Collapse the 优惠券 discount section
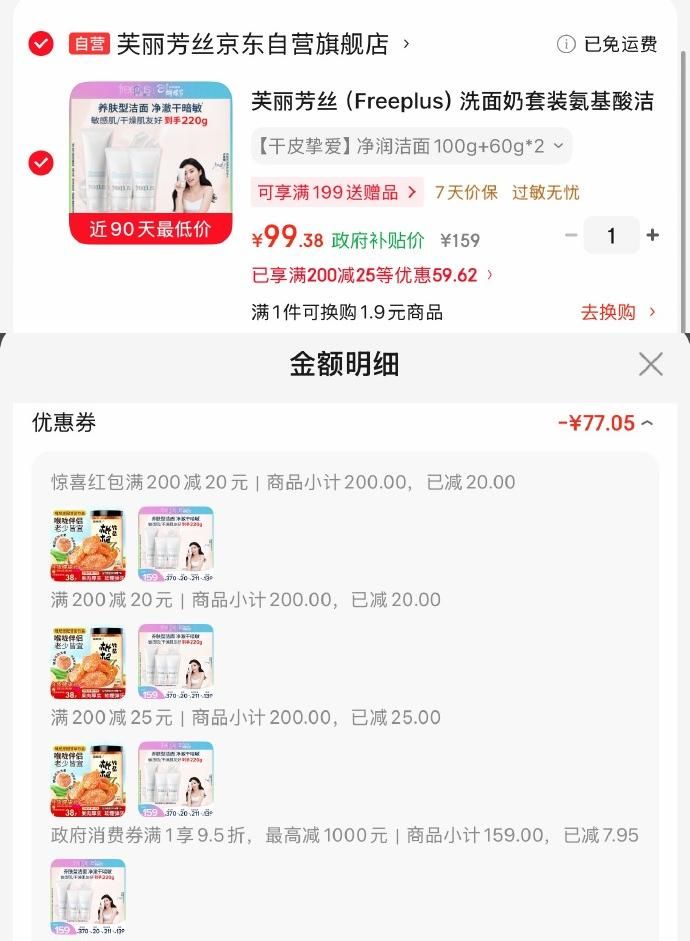Screen dimensions: 690x941 (x=647, y=423)
